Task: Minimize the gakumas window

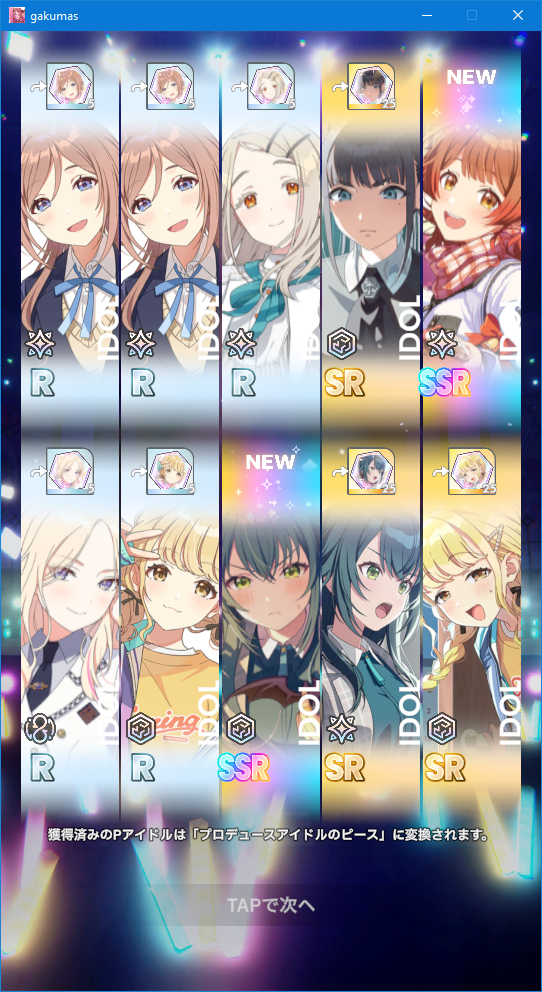Action: 428,15
